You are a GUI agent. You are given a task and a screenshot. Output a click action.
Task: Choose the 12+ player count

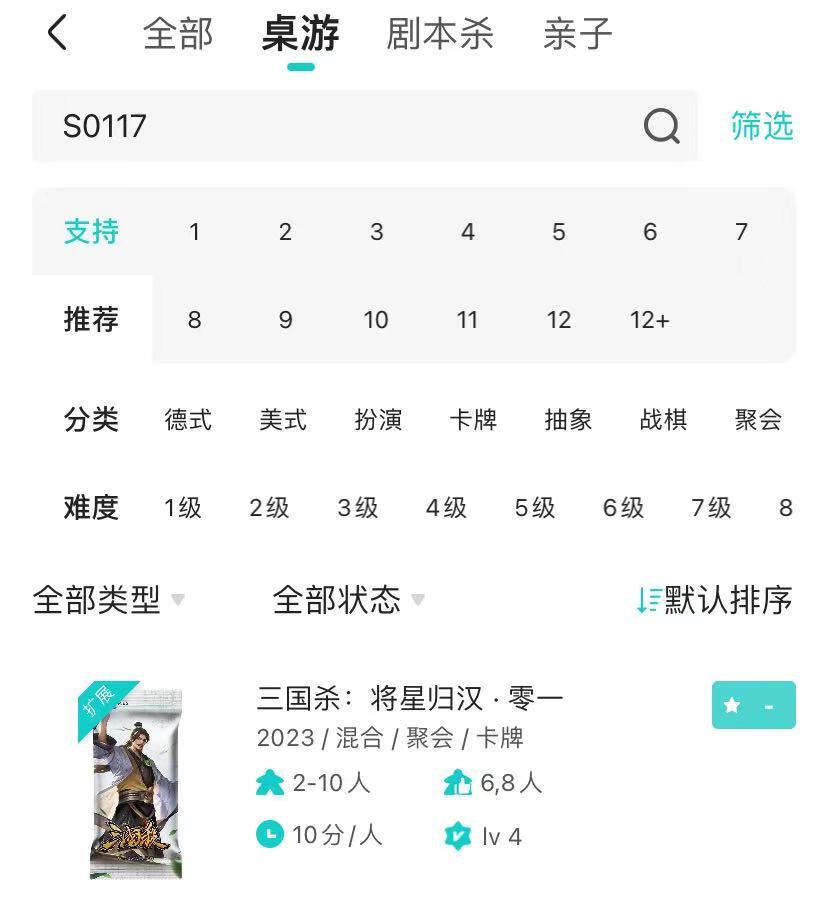(650, 320)
